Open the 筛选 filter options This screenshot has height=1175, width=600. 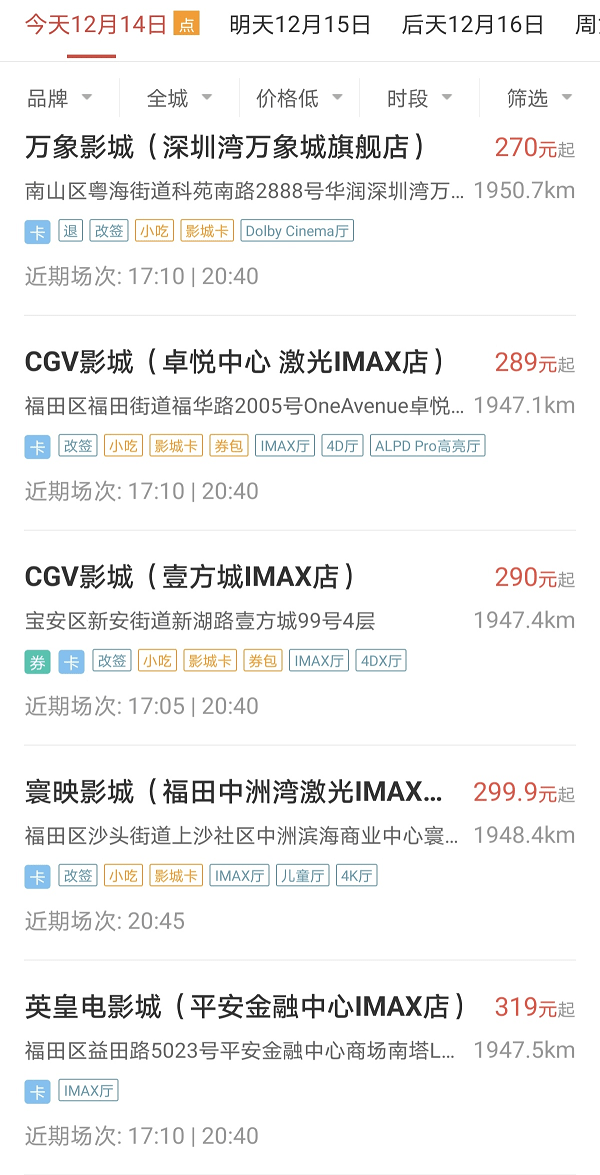[x=539, y=98]
